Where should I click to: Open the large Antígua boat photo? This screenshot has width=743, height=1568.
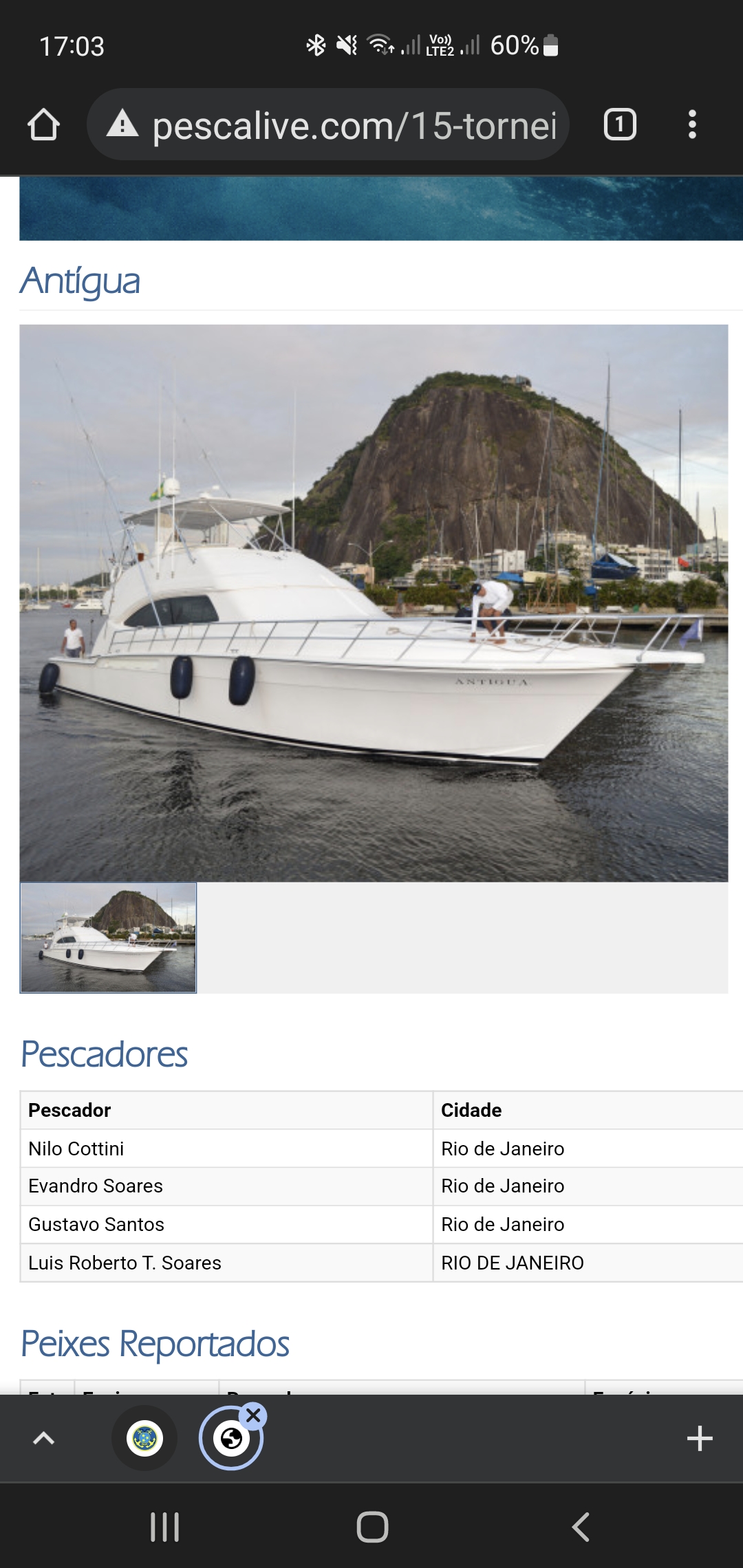(374, 603)
